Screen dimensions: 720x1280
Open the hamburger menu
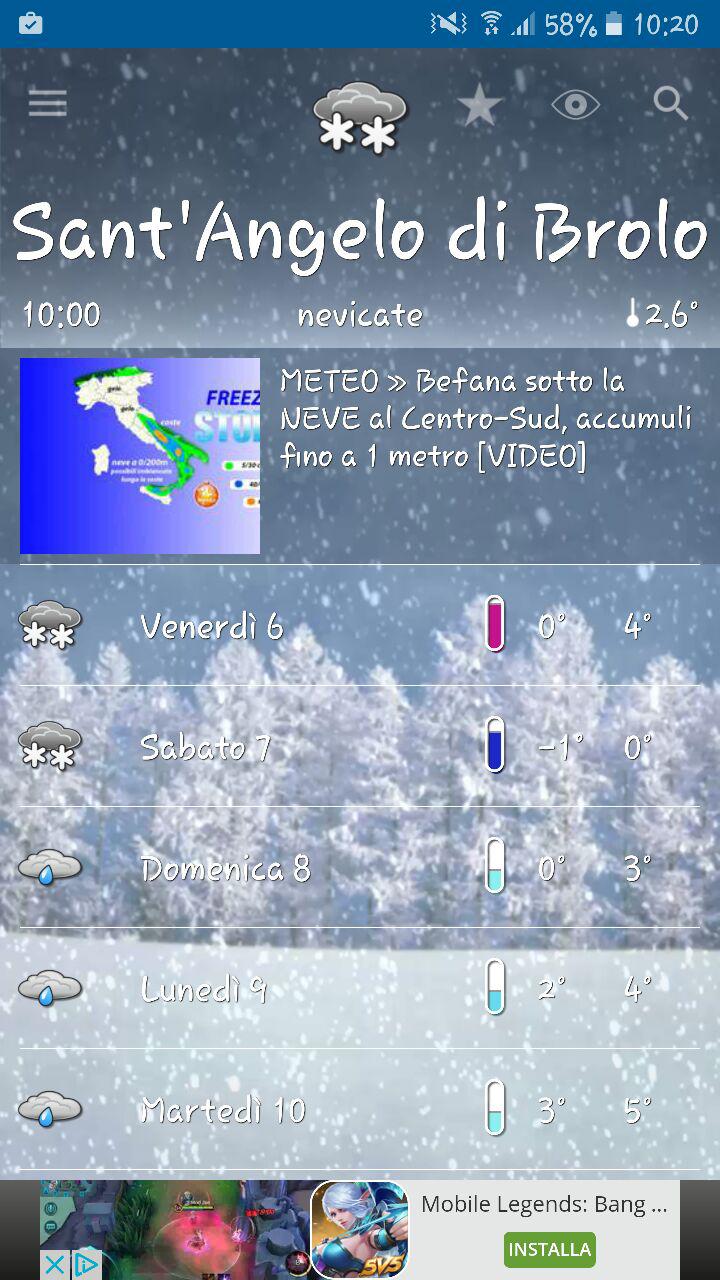coord(47,103)
